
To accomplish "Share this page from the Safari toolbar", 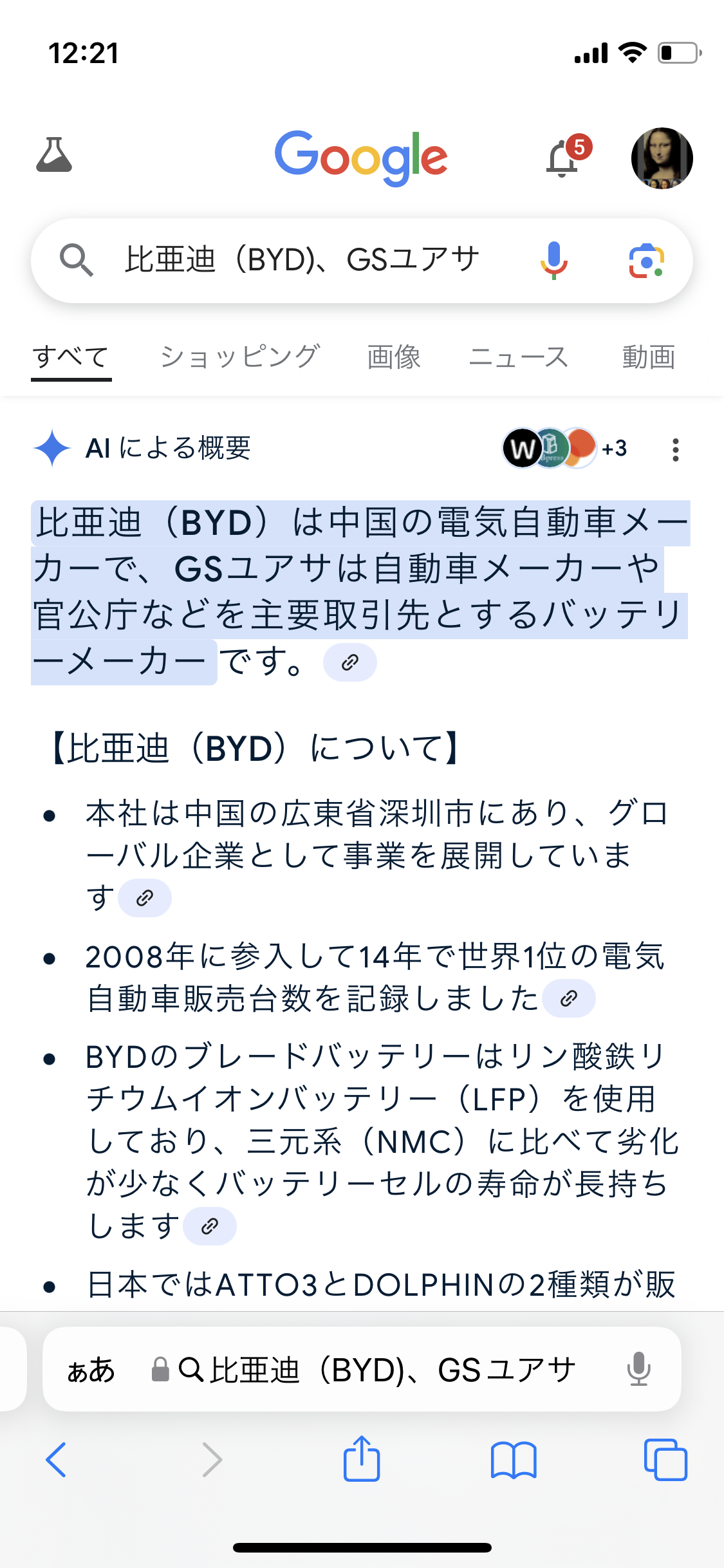I will click(x=362, y=1459).
